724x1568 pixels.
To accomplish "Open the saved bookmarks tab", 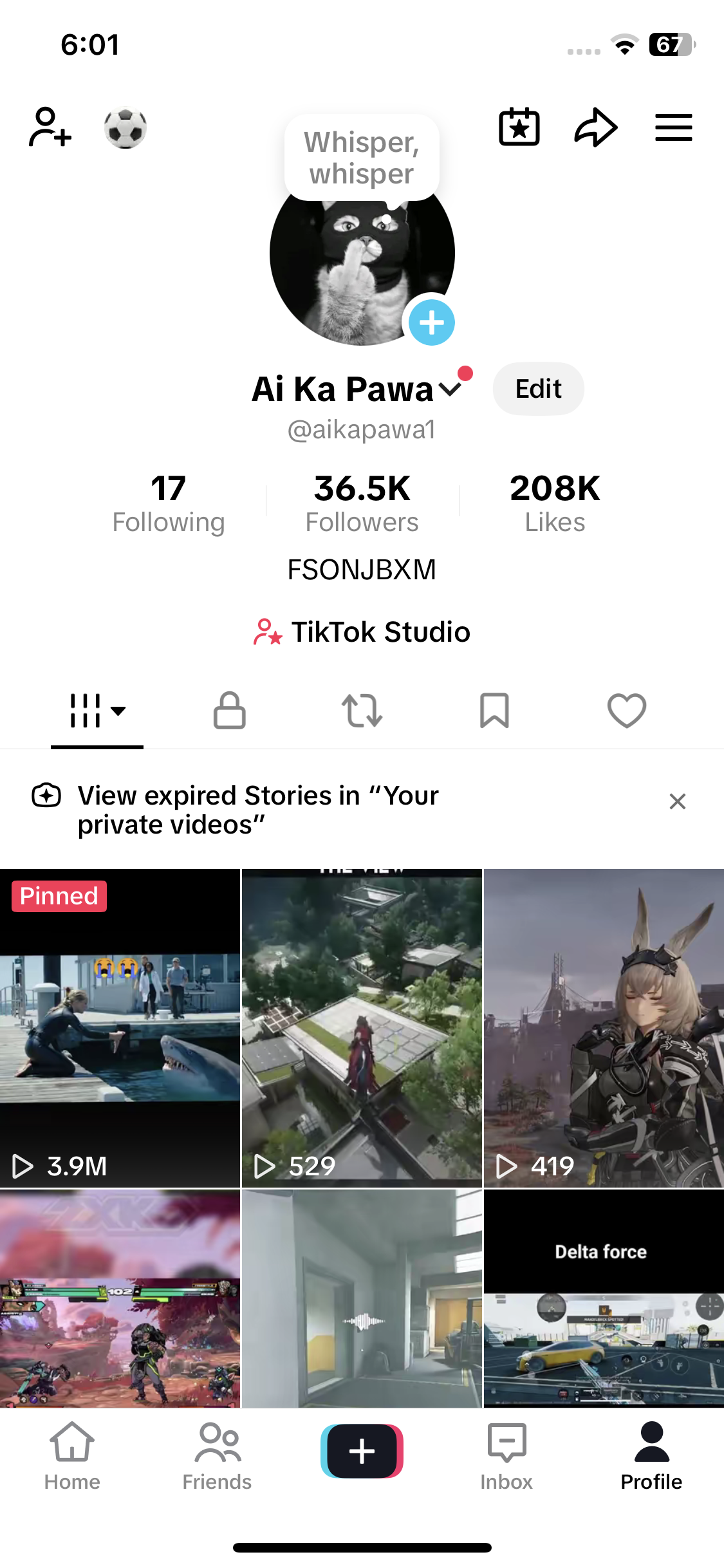I will tap(495, 711).
